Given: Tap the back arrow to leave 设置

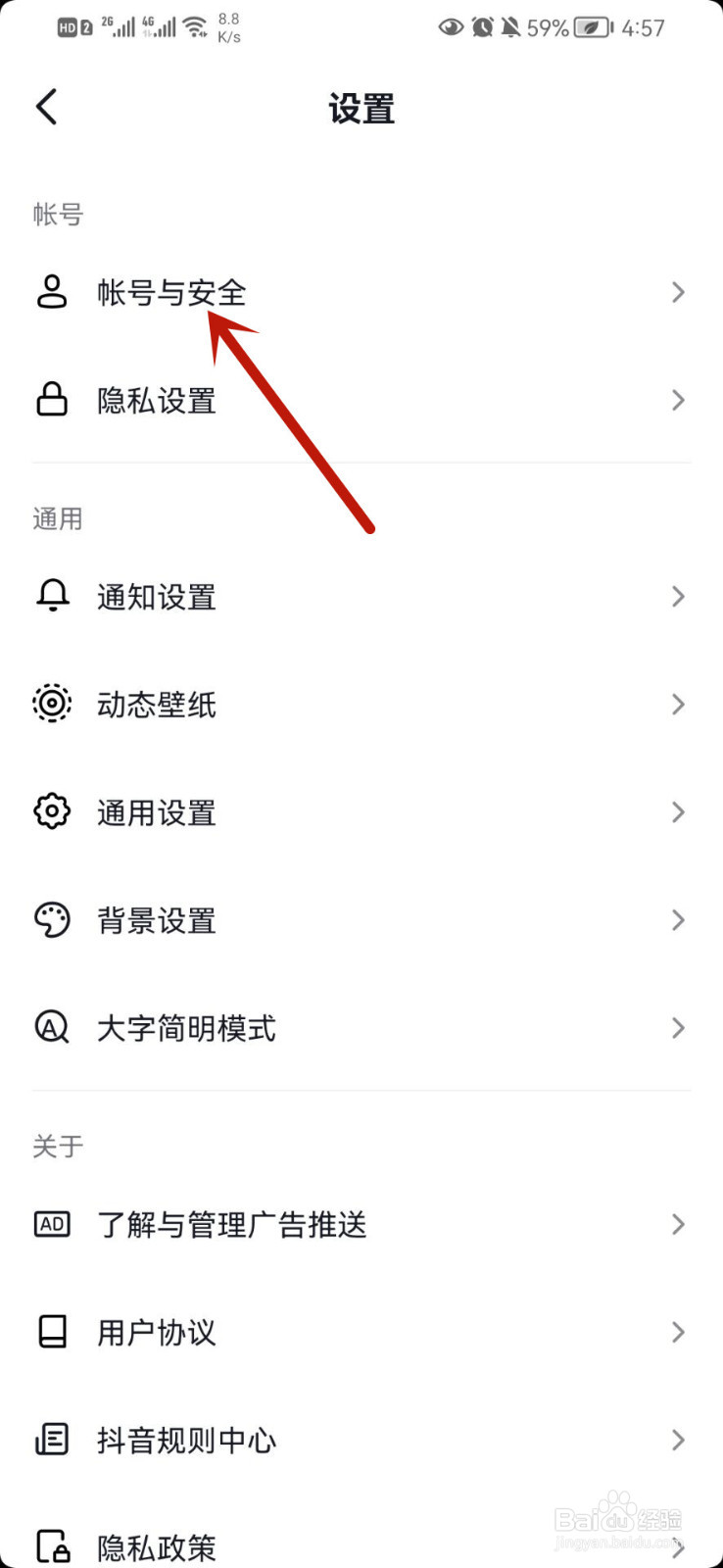Looking at the screenshot, I should 45,107.
